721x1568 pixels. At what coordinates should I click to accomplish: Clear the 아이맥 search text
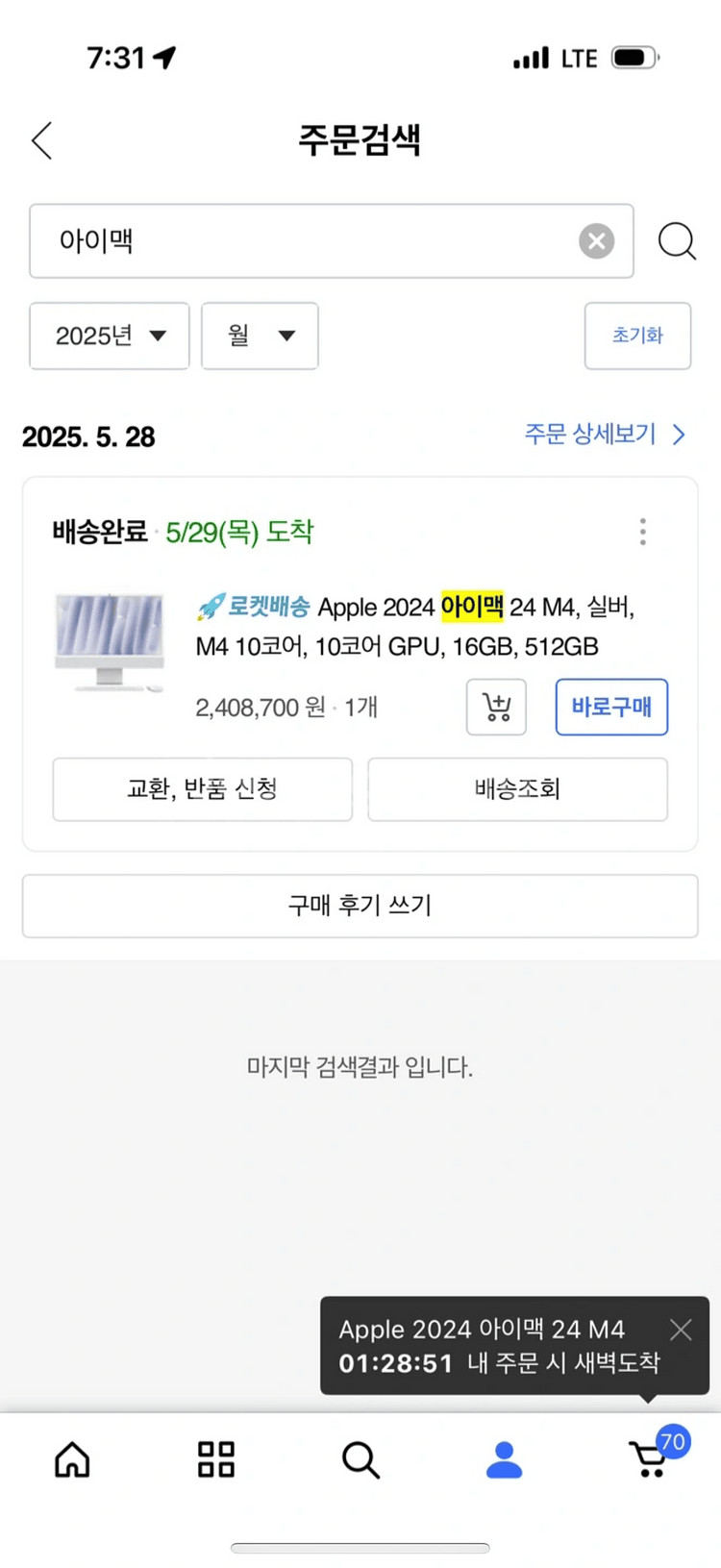tap(596, 241)
